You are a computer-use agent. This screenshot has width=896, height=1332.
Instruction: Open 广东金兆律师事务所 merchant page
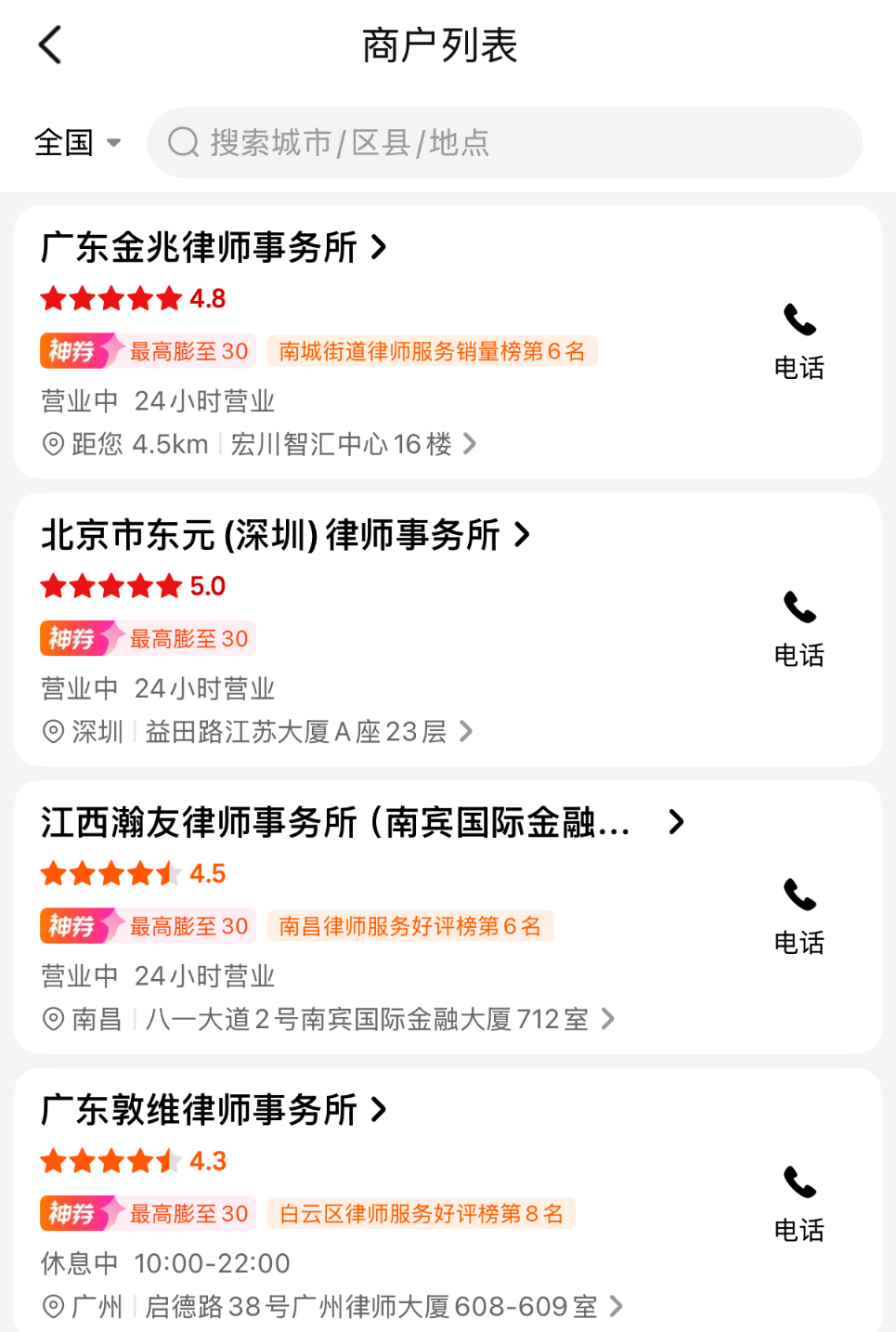pyautogui.click(x=213, y=248)
